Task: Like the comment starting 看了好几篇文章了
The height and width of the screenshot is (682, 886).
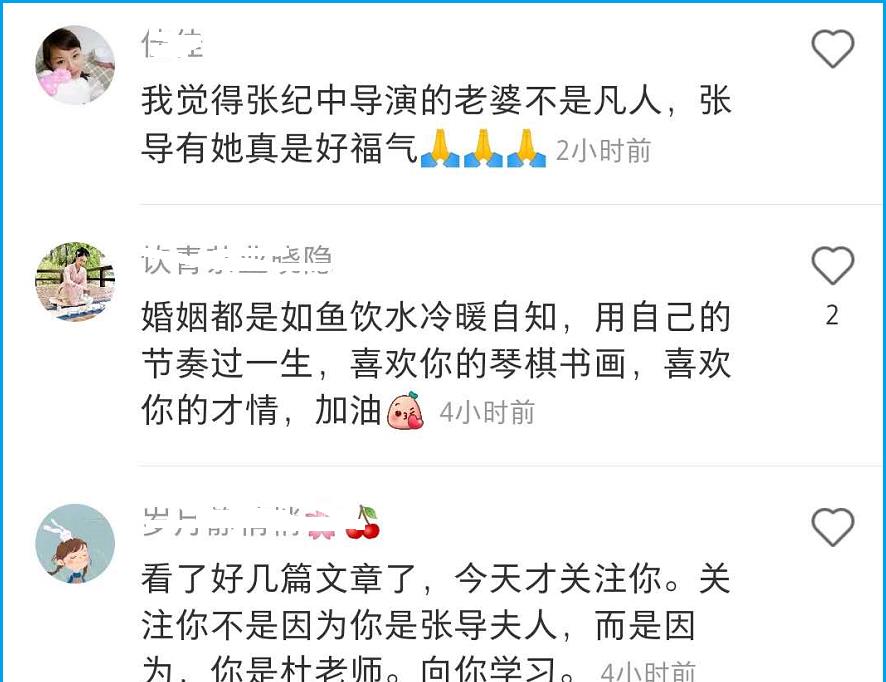Action: (832, 527)
